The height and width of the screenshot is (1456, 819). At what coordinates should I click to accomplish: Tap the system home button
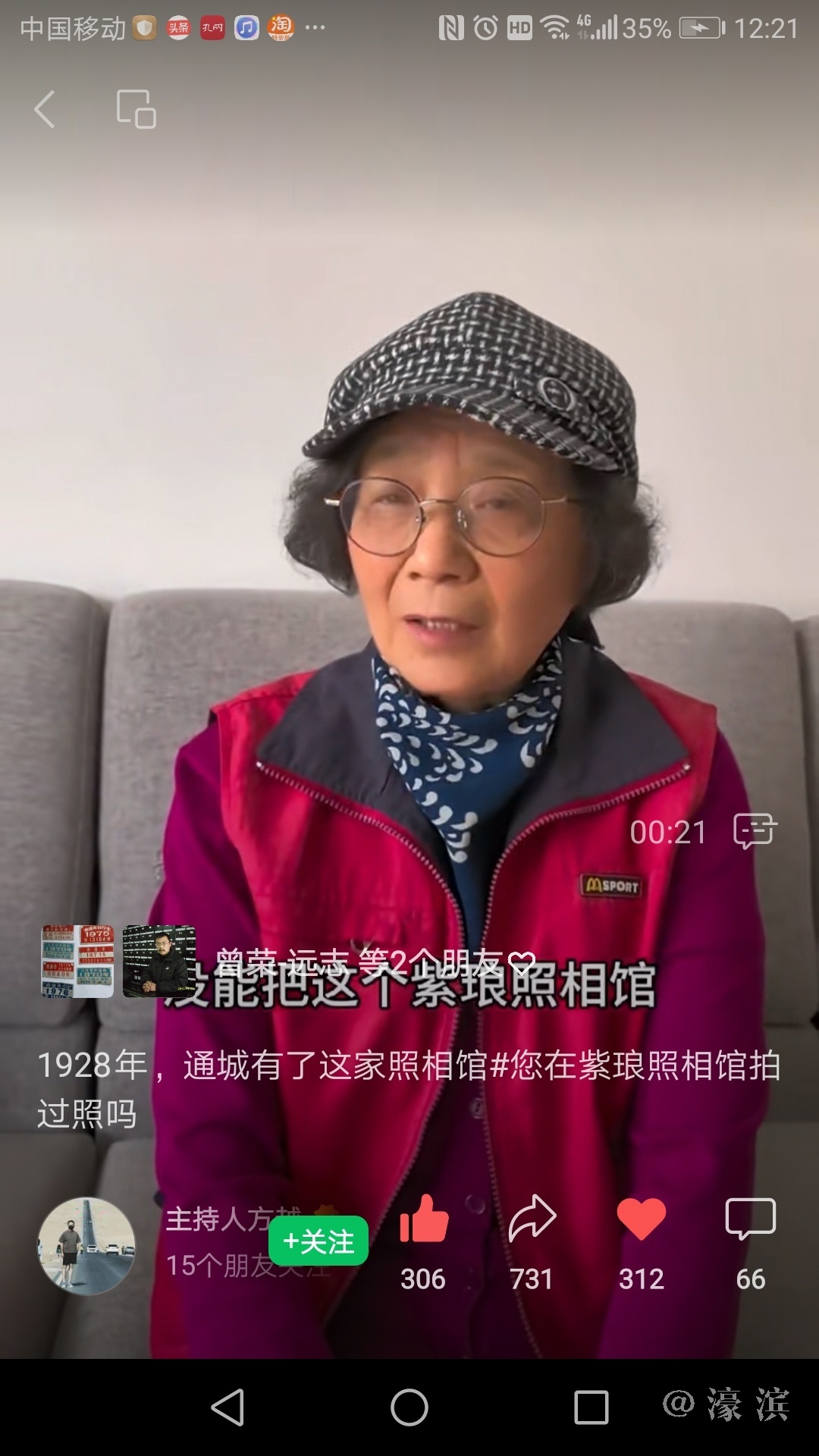[x=409, y=1407]
